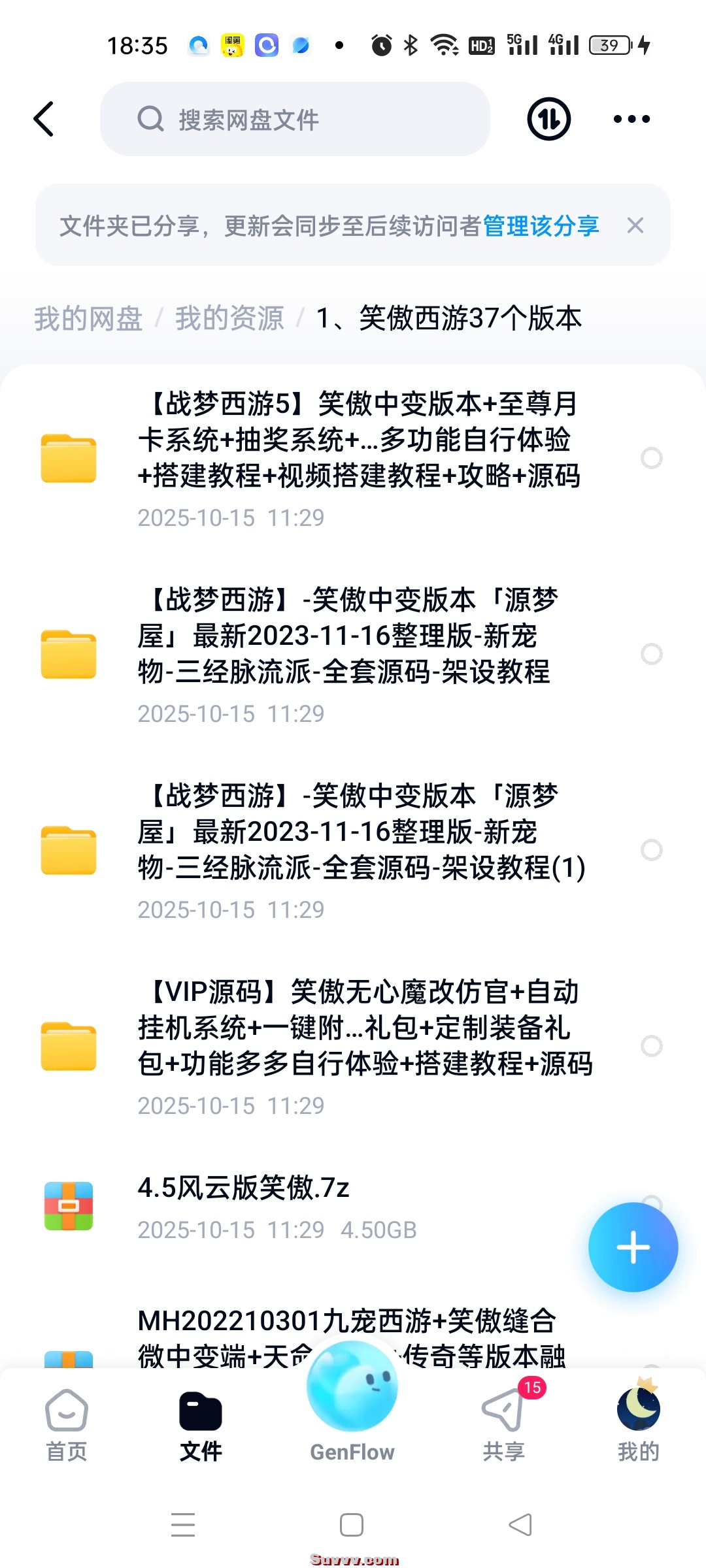Select the VIP源码 folder selection circle
The width and height of the screenshot is (706, 1568).
coord(652,1045)
